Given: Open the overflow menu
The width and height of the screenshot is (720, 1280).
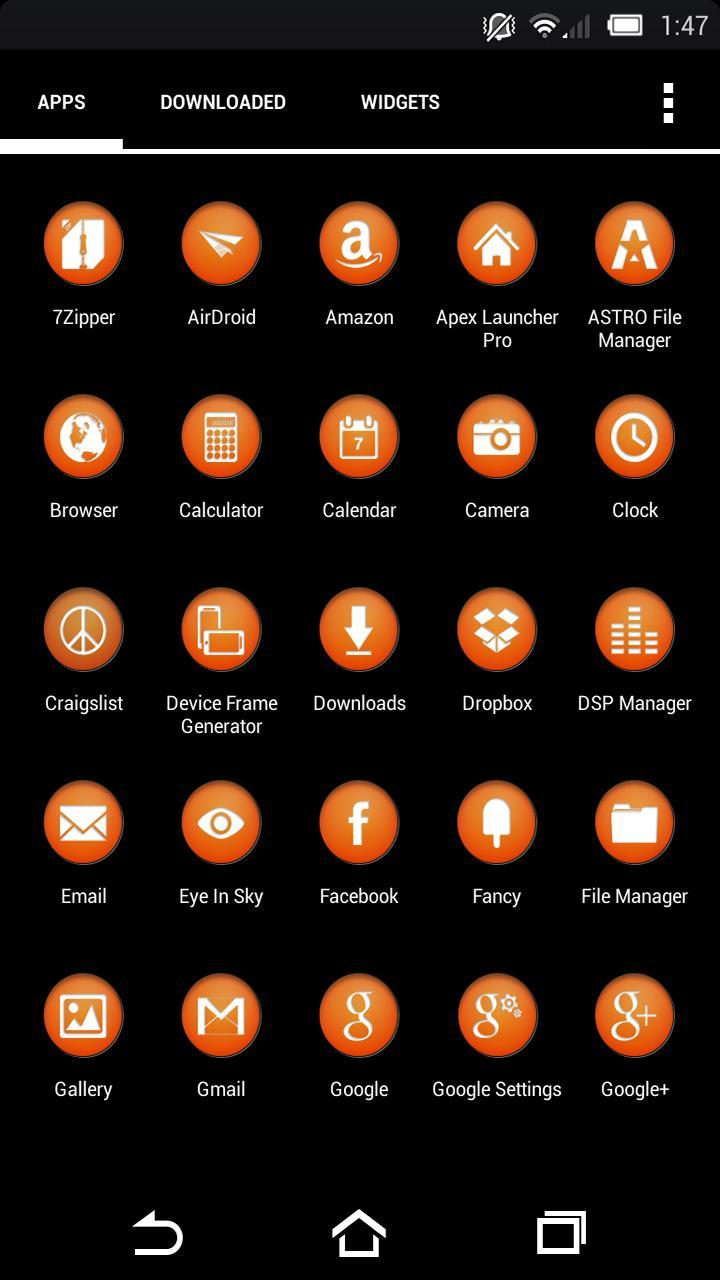Looking at the screenshot, I should pyautogui.click(x=668, y=103).
